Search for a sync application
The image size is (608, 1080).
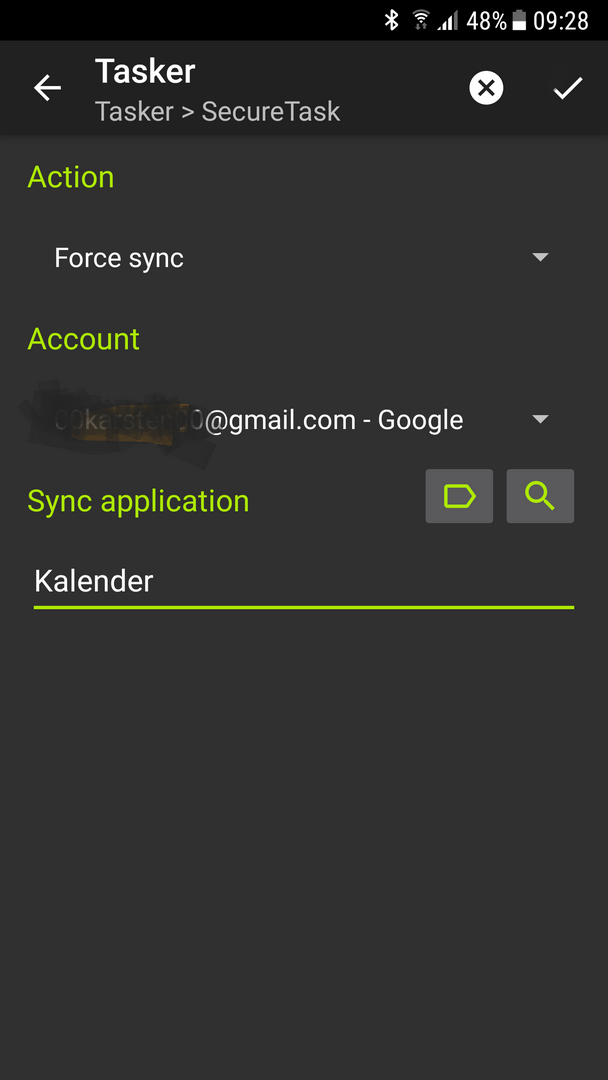pyautogui.click(x=540, y=496)
